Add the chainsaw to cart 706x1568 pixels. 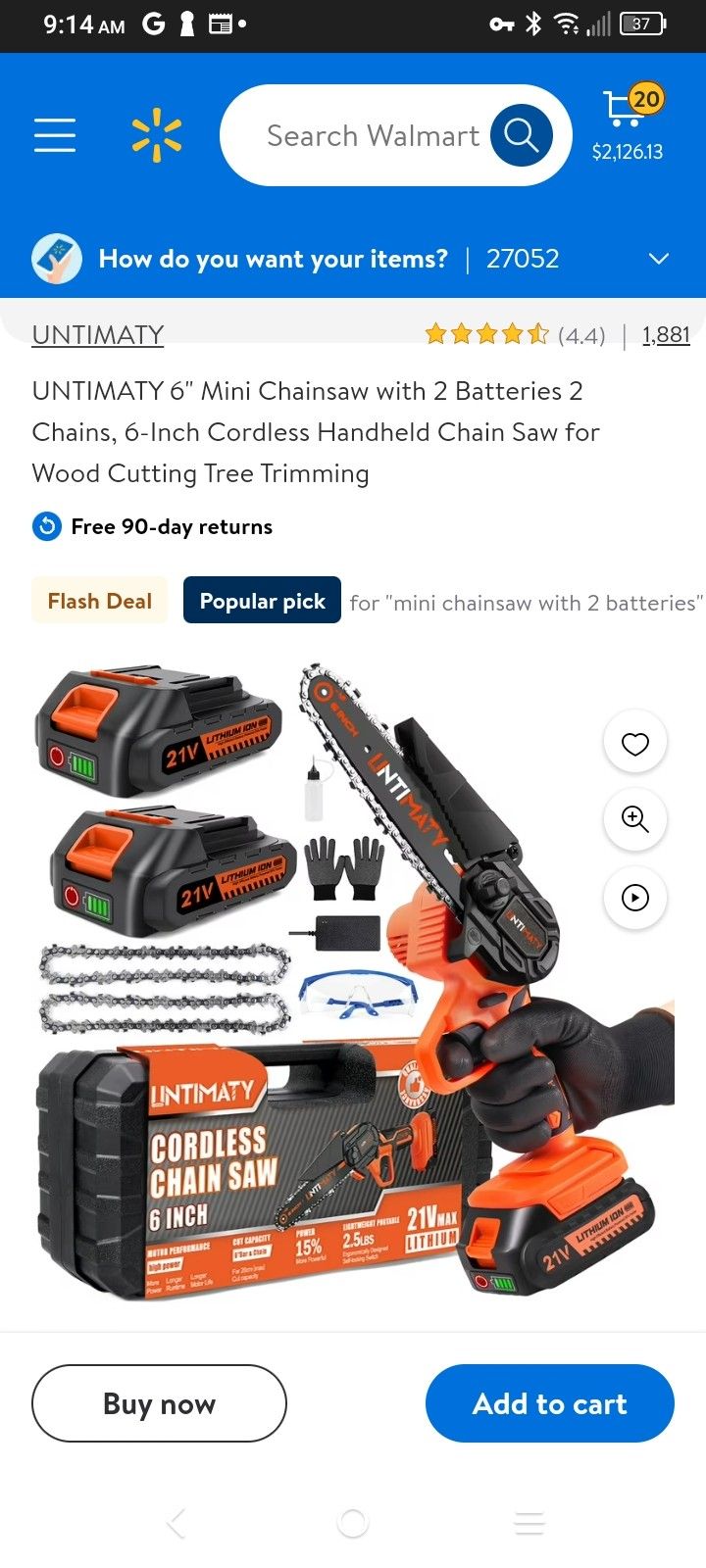pyautogui.click(x=549, y=1403)
